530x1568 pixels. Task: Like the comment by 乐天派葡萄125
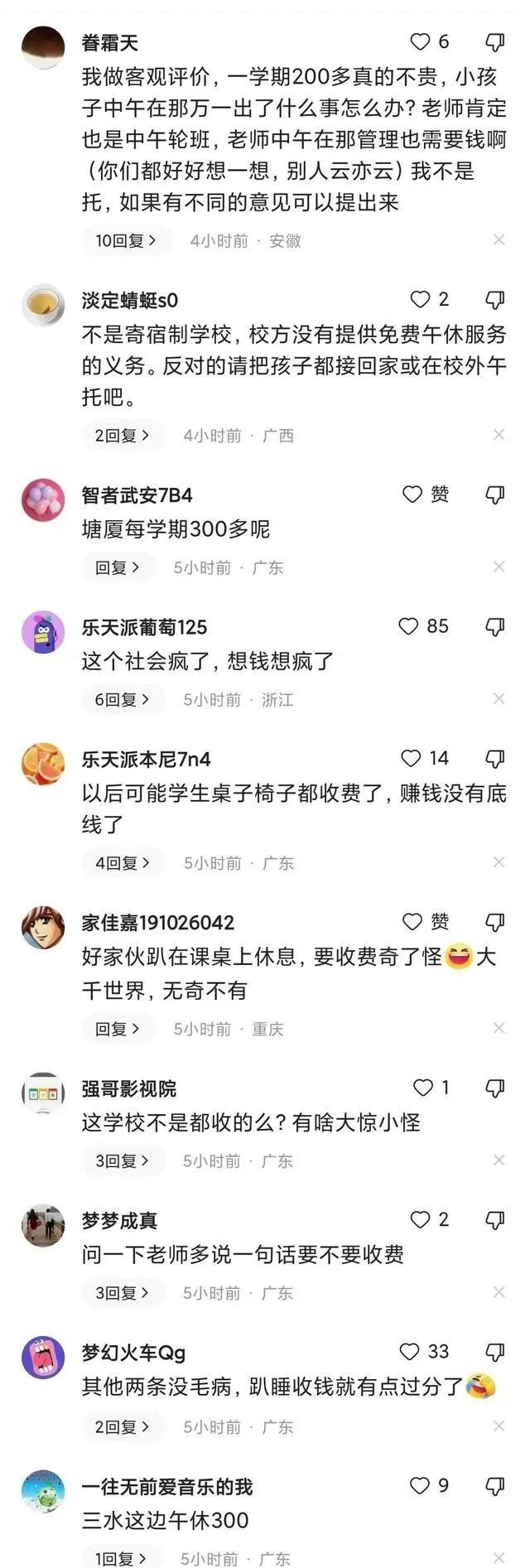[x=408, y=626]
